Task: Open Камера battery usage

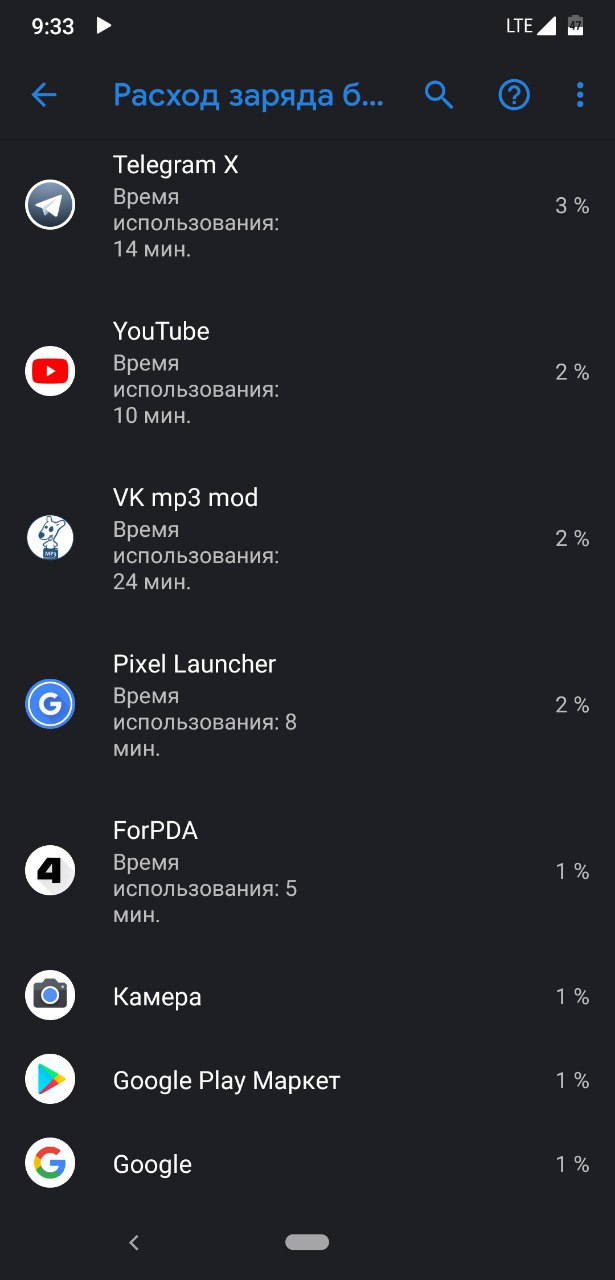Action: [x=307, y=996]
